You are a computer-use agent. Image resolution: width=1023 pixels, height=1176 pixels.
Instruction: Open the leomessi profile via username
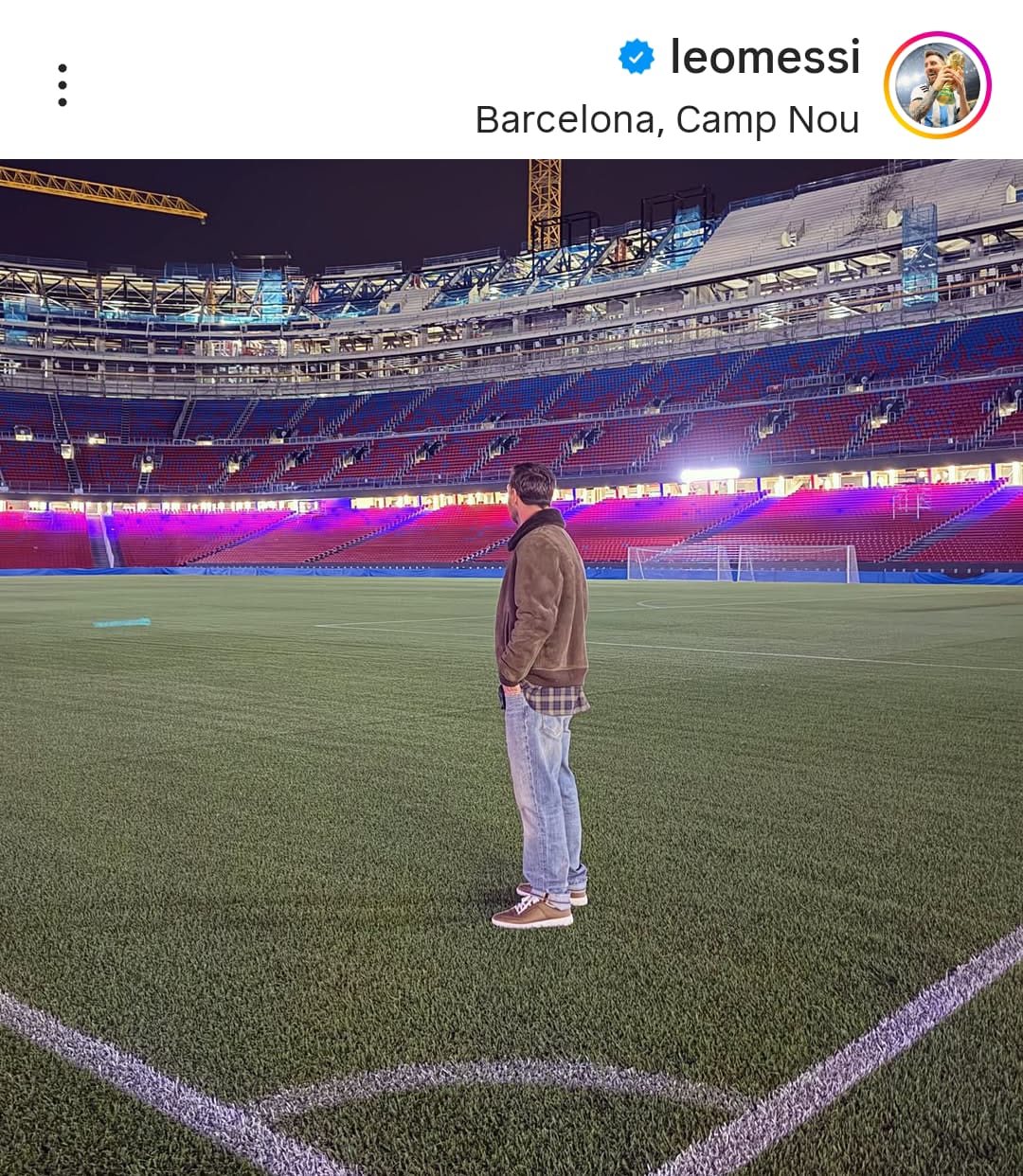tap(764, 57)
